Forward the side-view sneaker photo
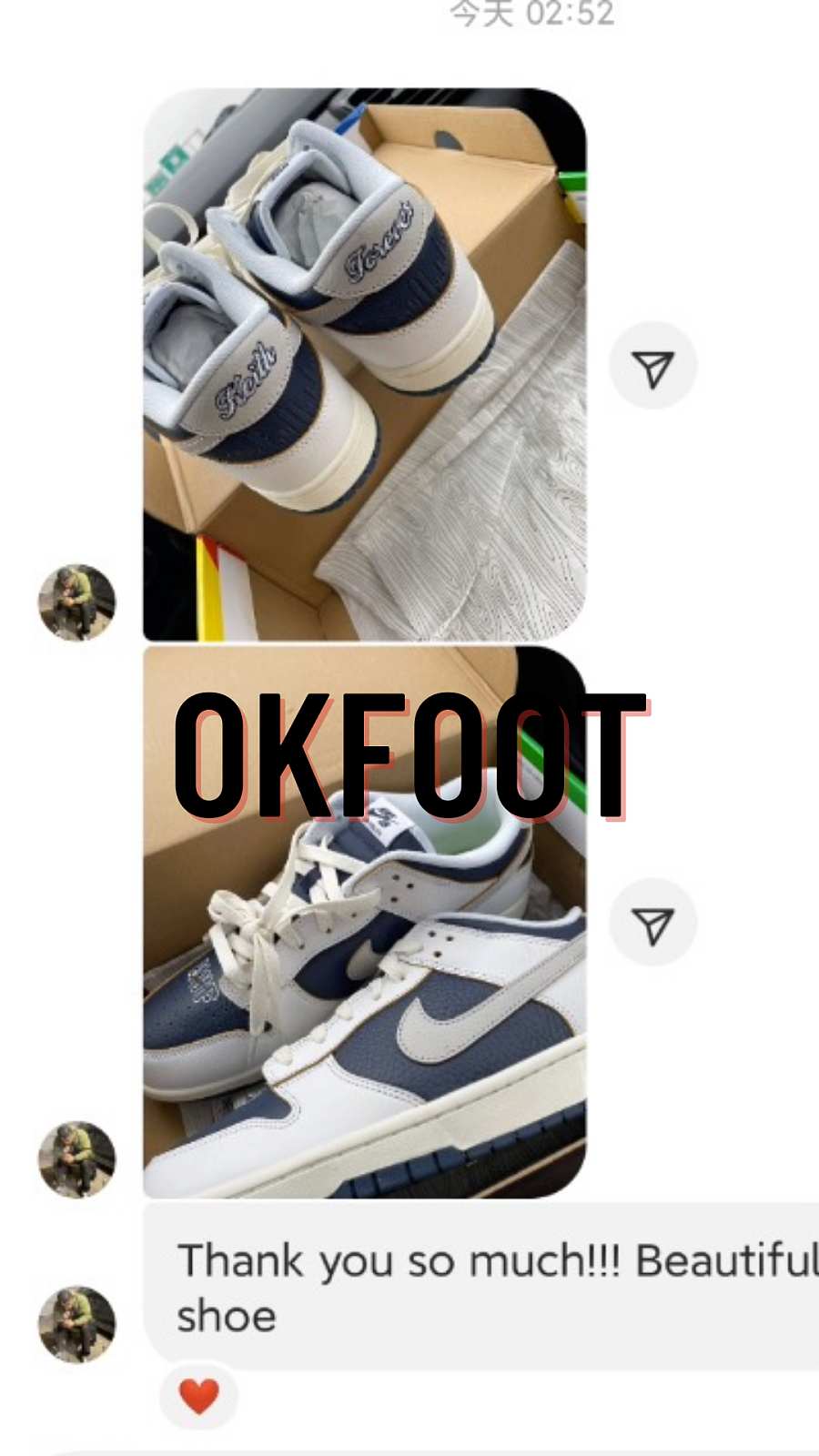Screen dimensions: 819x1456 click(652, 923)
